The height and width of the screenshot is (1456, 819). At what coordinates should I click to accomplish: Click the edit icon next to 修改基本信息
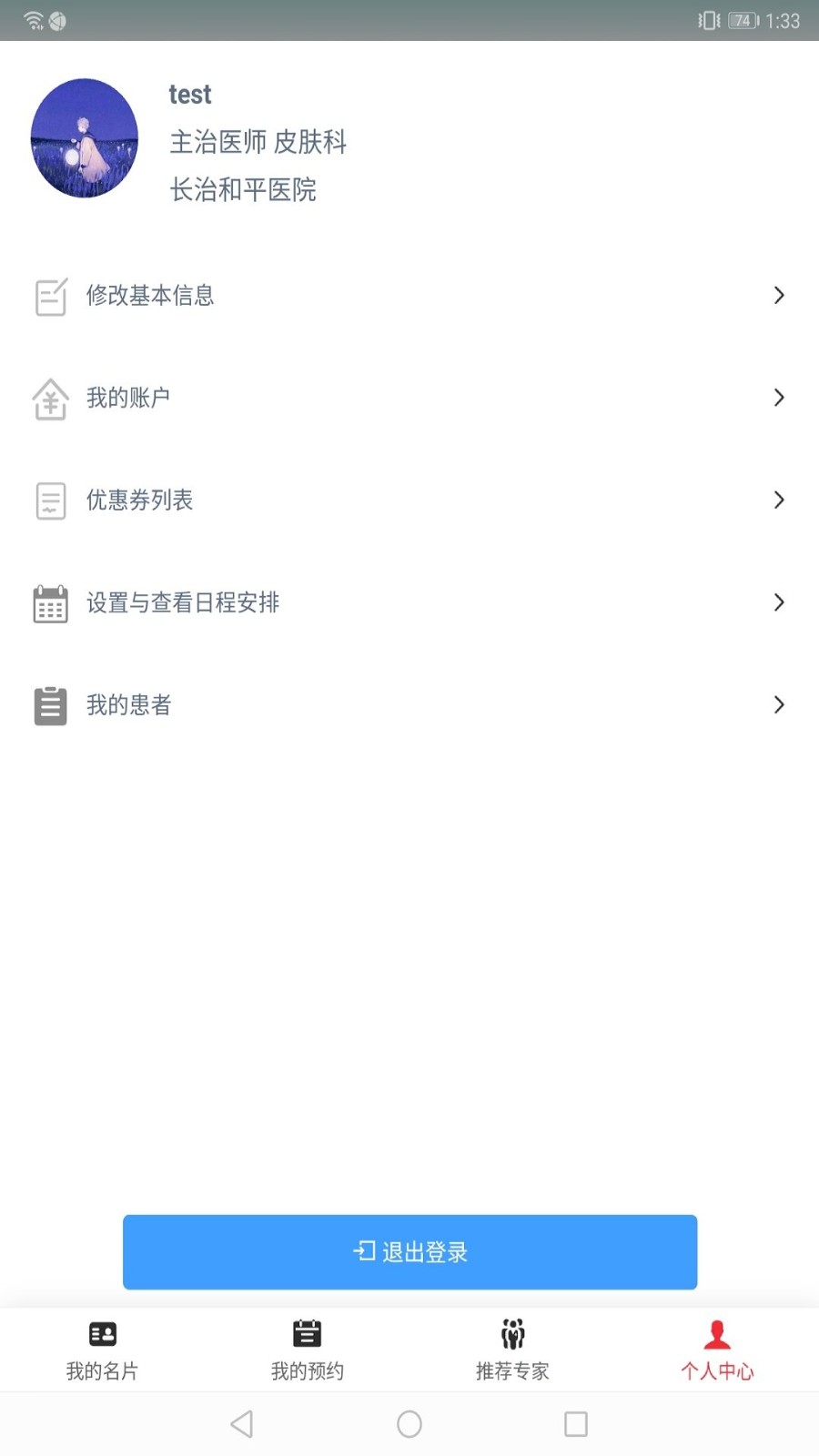[50, 295]
